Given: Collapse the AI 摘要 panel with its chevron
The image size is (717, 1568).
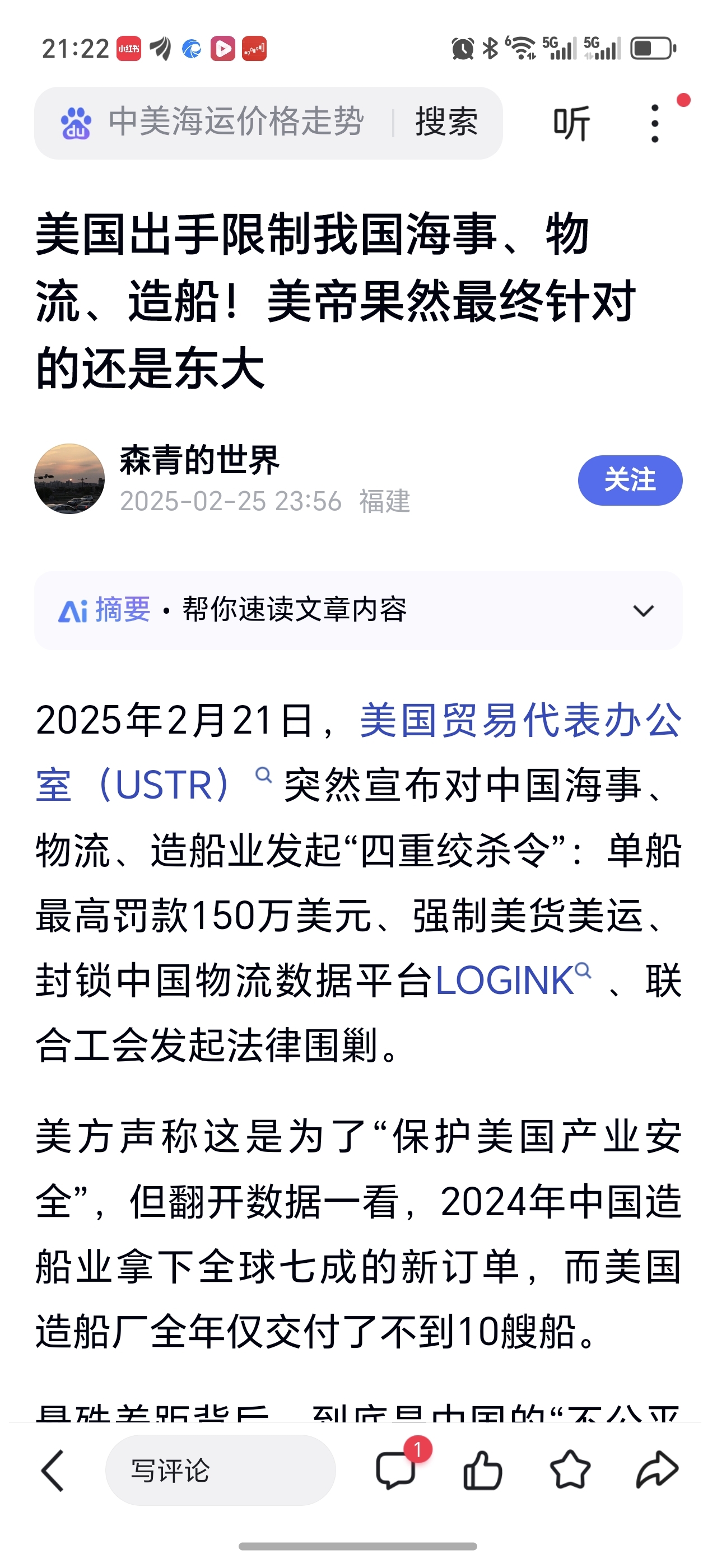Looking at the screenshot, I should pos(644,610).
